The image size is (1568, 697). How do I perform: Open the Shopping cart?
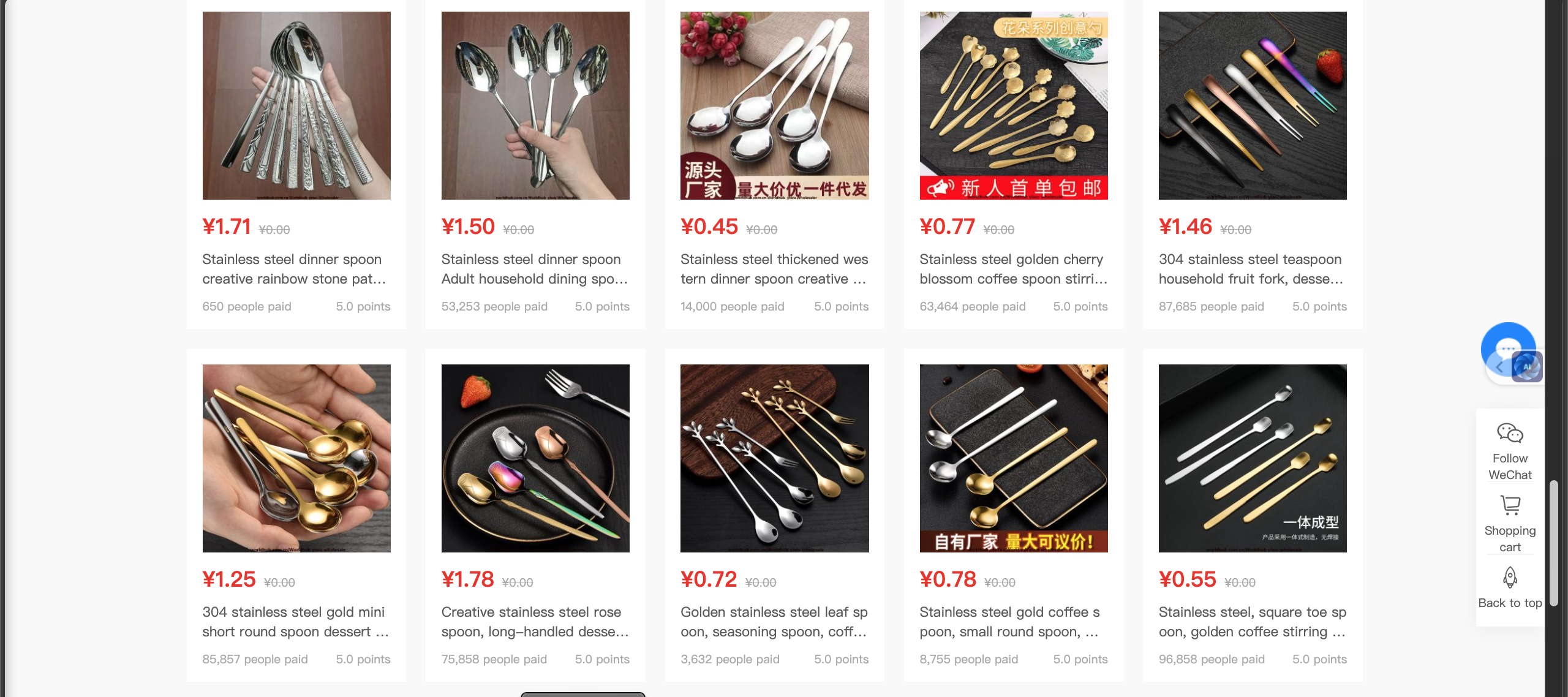coord(1510,523)
